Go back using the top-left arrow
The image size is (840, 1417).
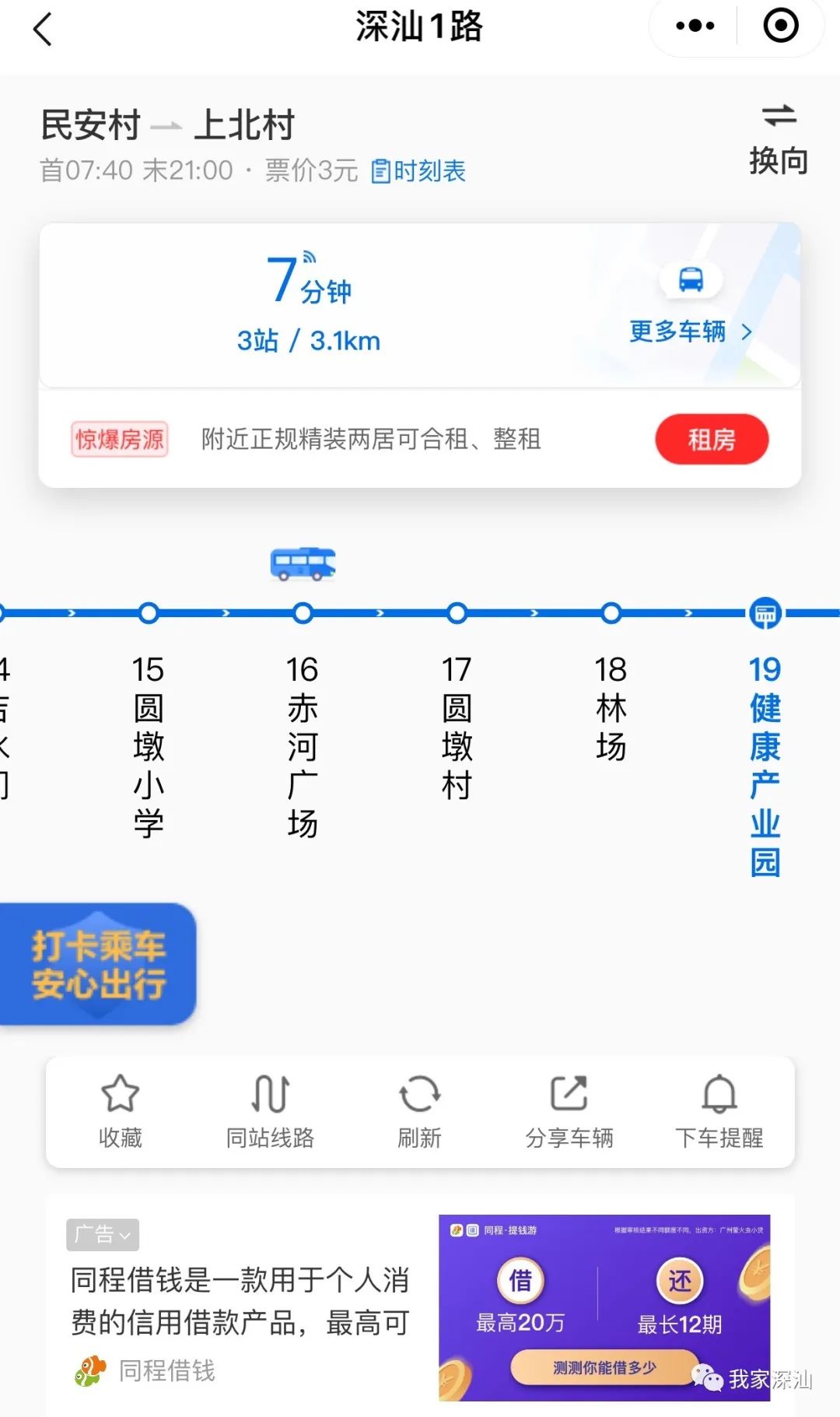coord(43,30)
